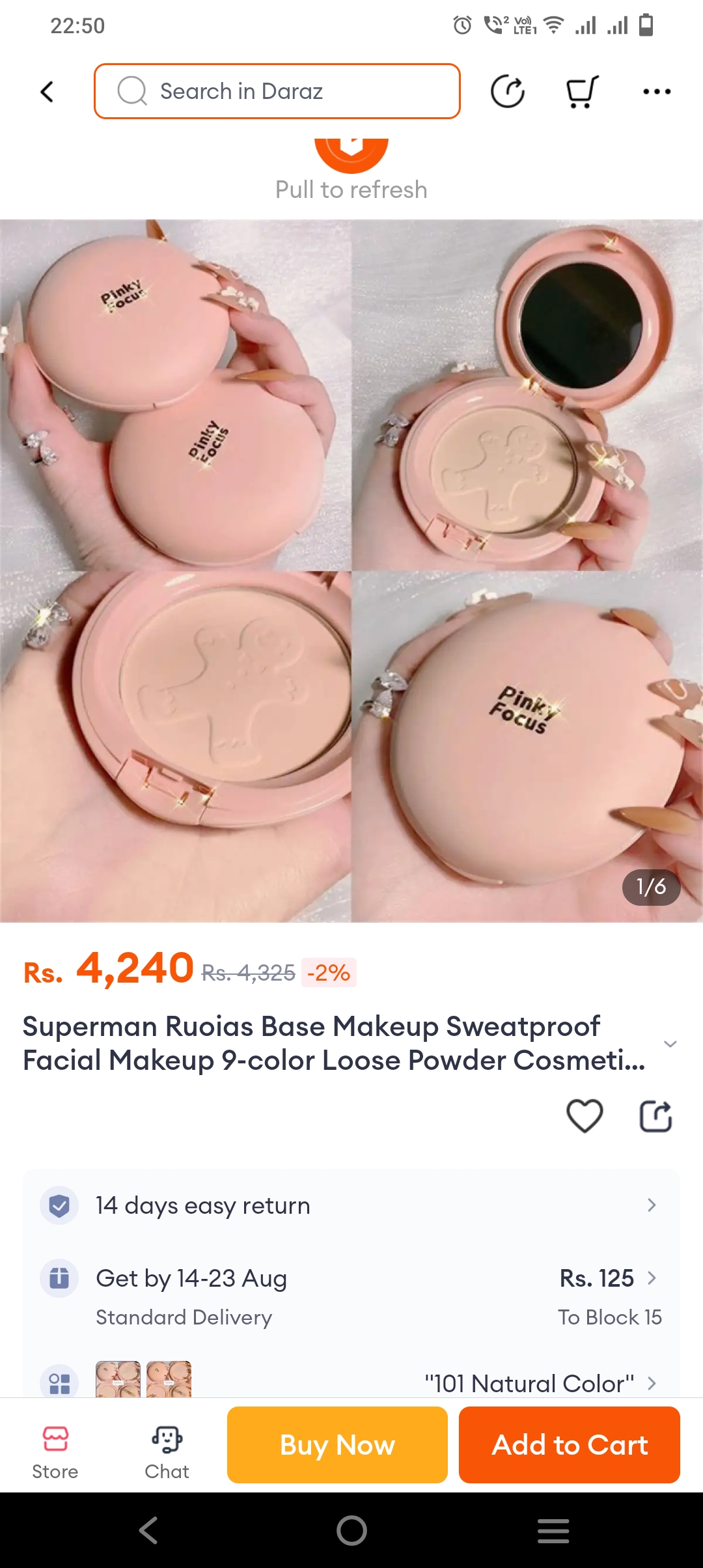View Standard Delivery options

(351, 1296)
